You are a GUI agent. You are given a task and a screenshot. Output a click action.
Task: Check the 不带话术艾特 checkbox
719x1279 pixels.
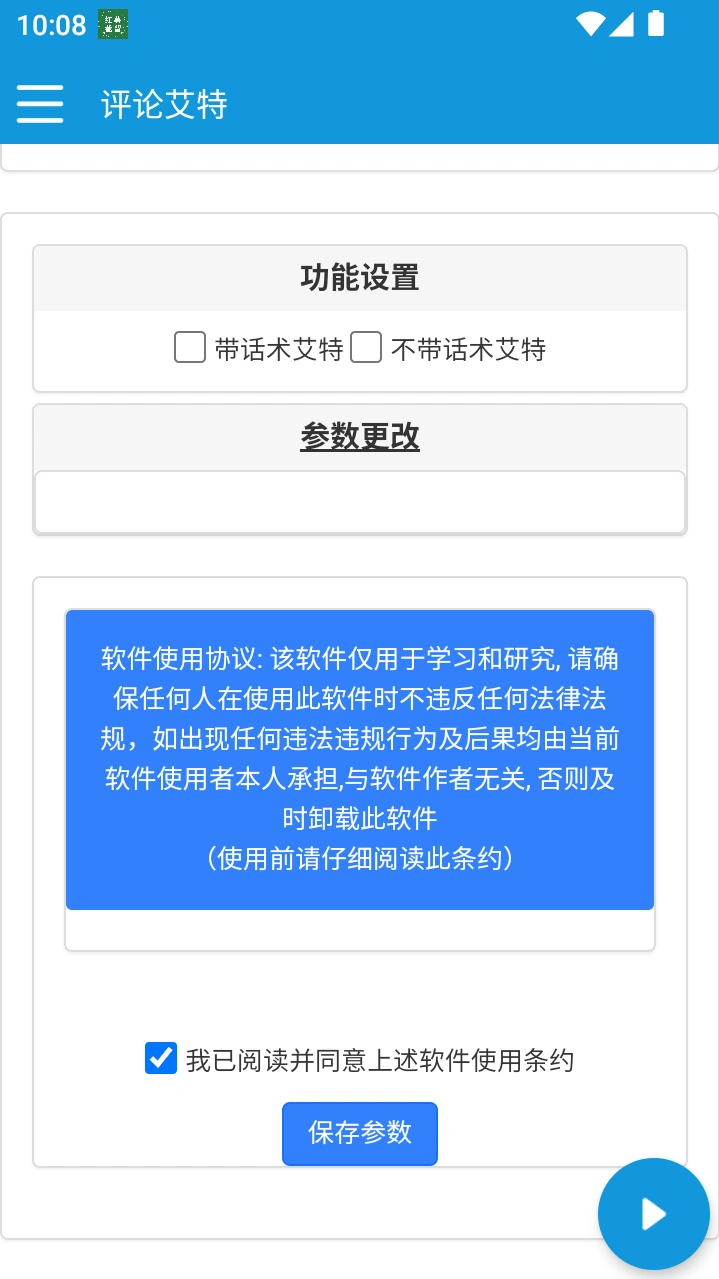tap(366, 348)
